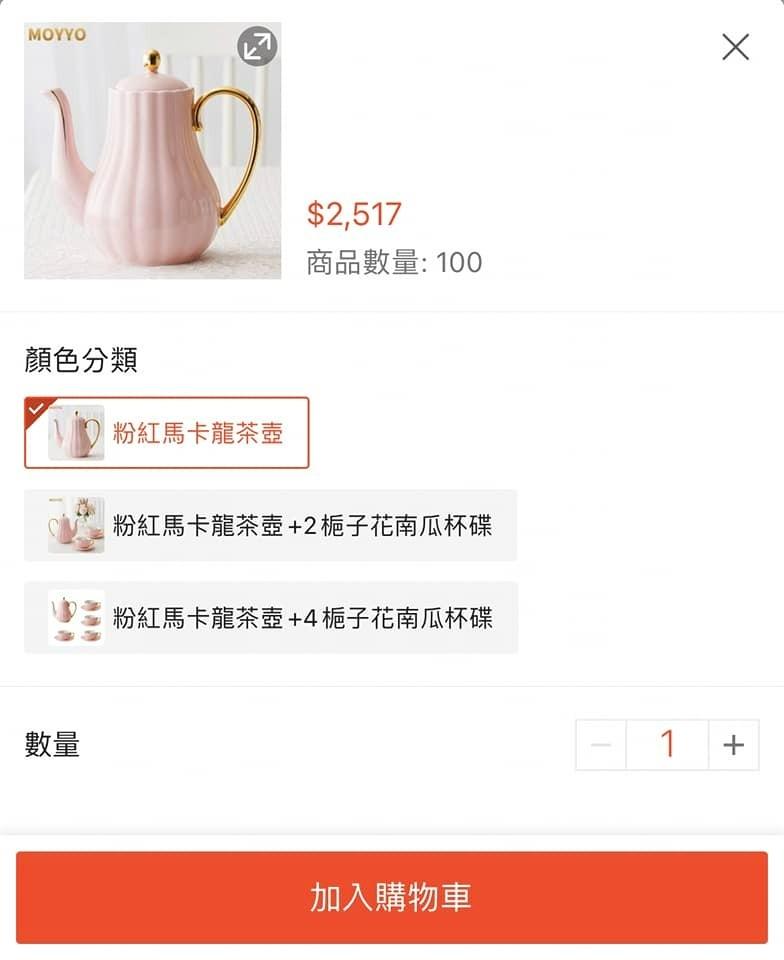Click the $2,517 price text

353,214
